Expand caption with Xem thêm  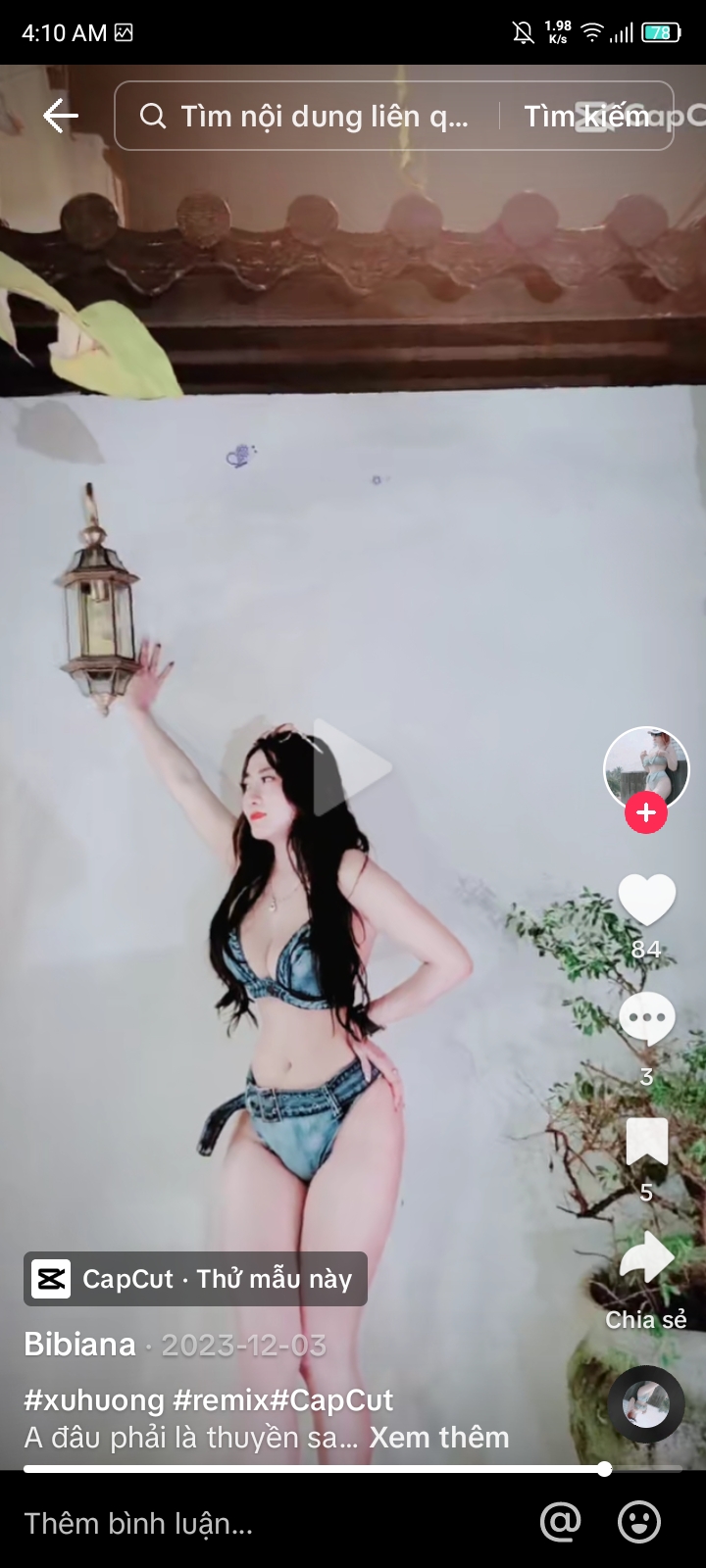click(x=439, y=1438)
